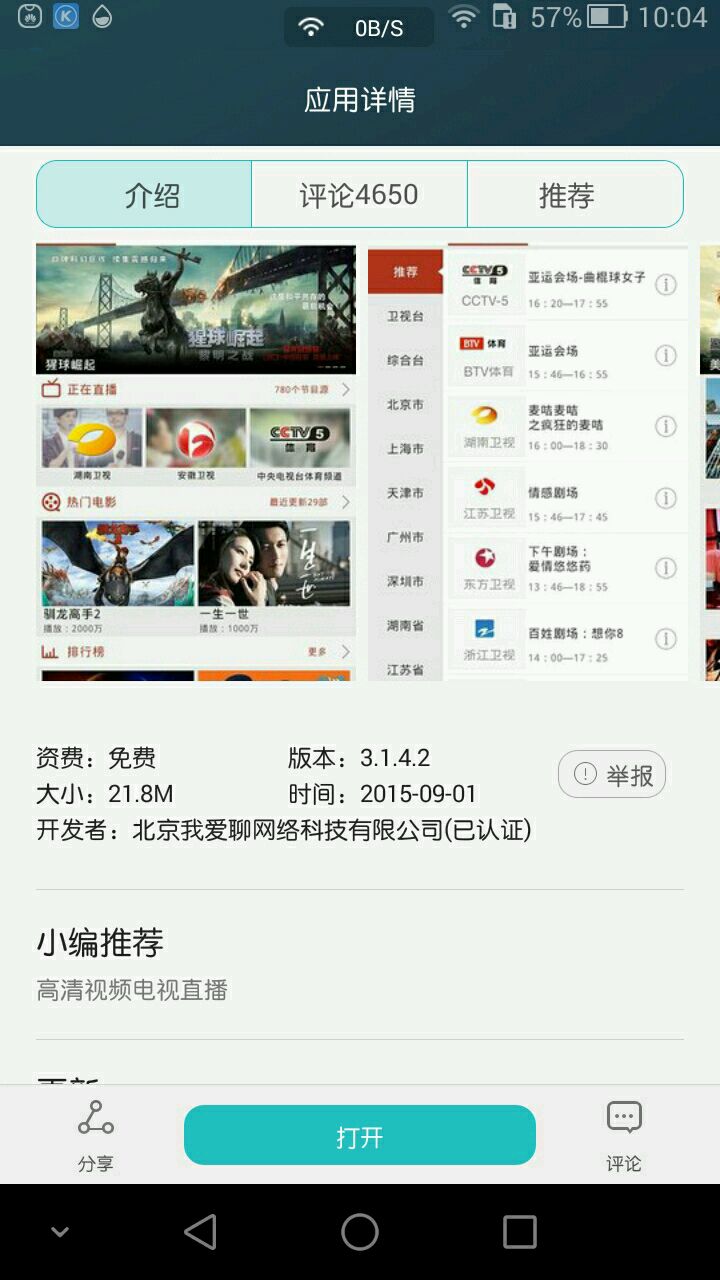Image resolution: width=720 pixels, height=1280 pixels.
Task: Share this app via 分享
Action: click(96, 1135)
